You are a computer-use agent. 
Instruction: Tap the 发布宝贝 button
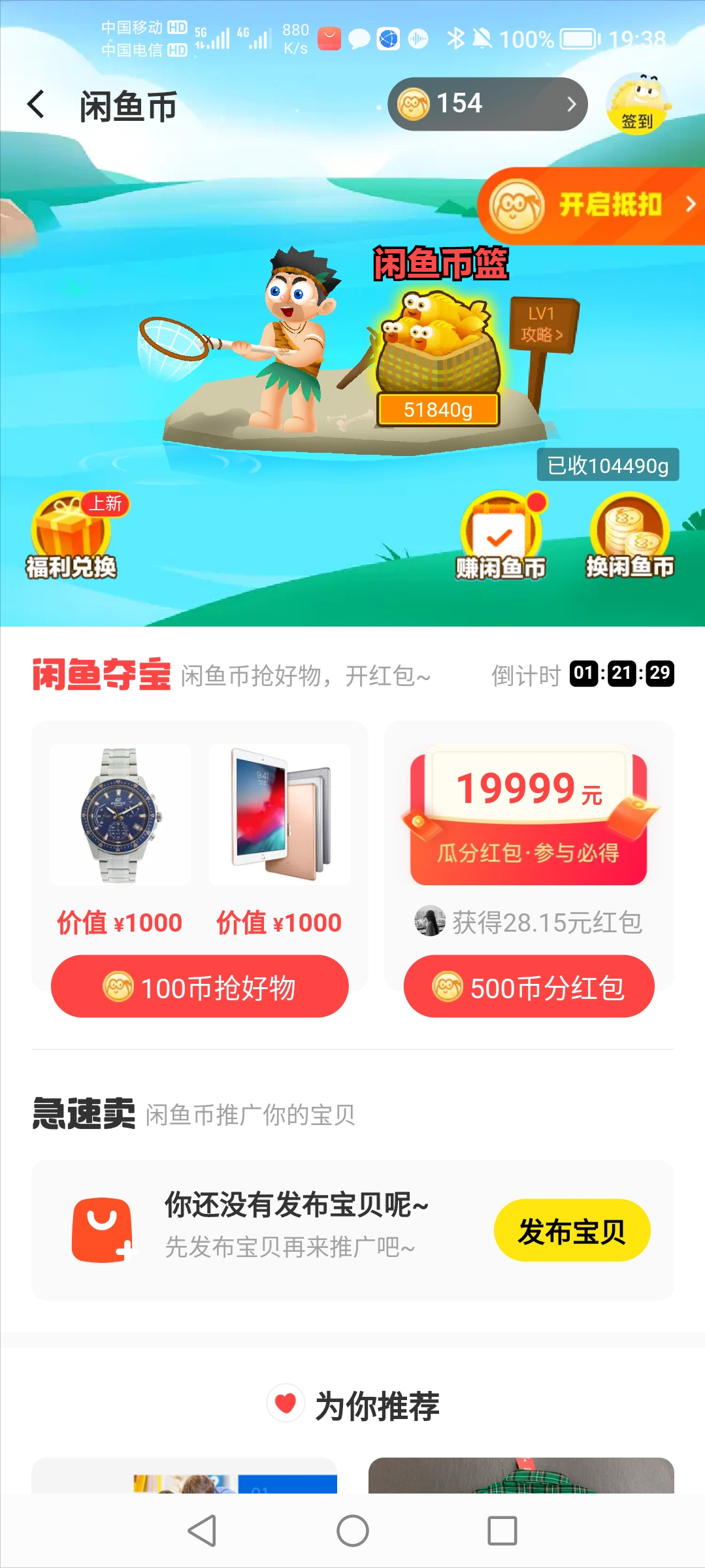(572, 1231)
